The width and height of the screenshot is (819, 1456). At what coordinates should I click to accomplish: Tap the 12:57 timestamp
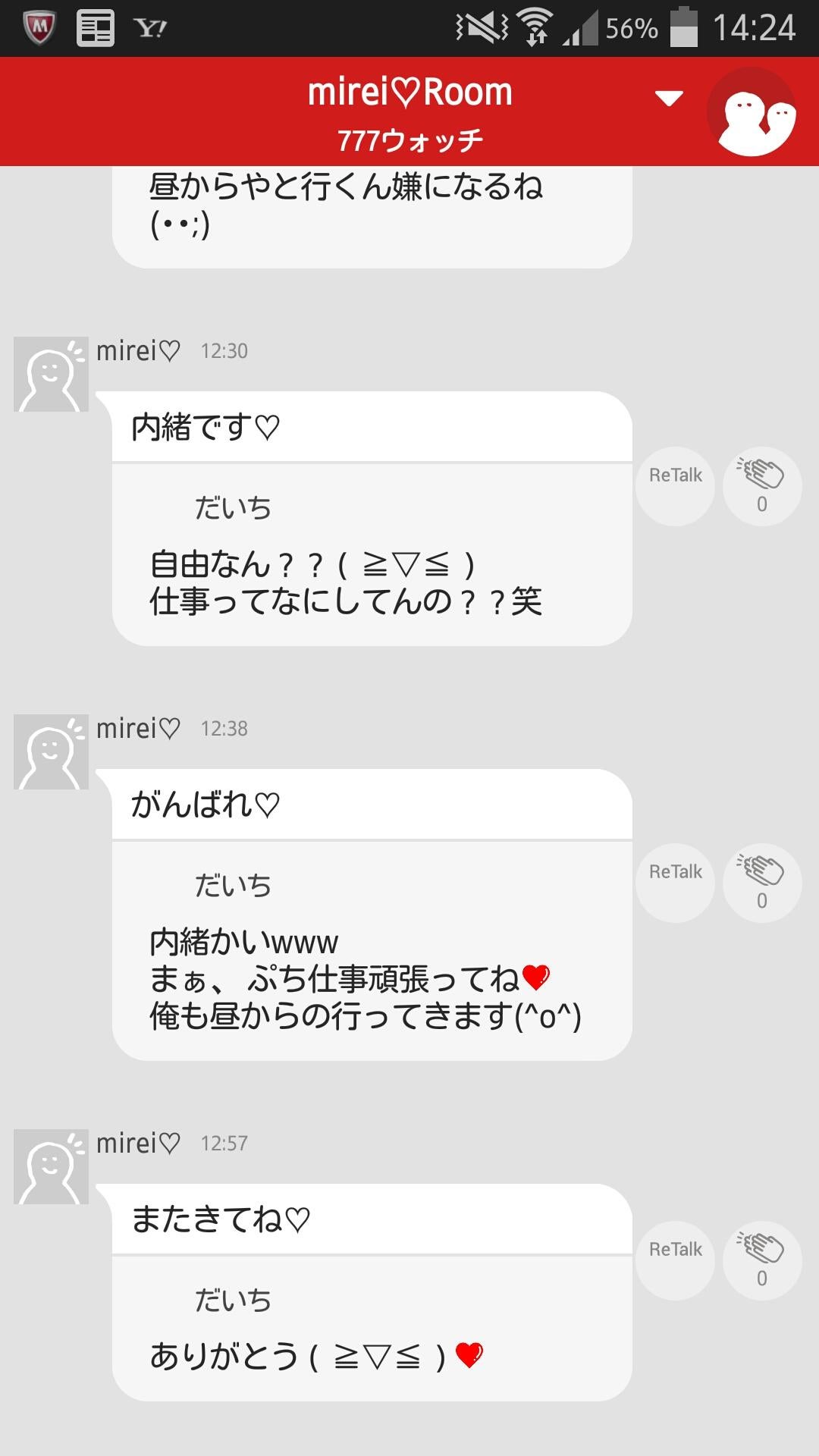(226, 1144)
